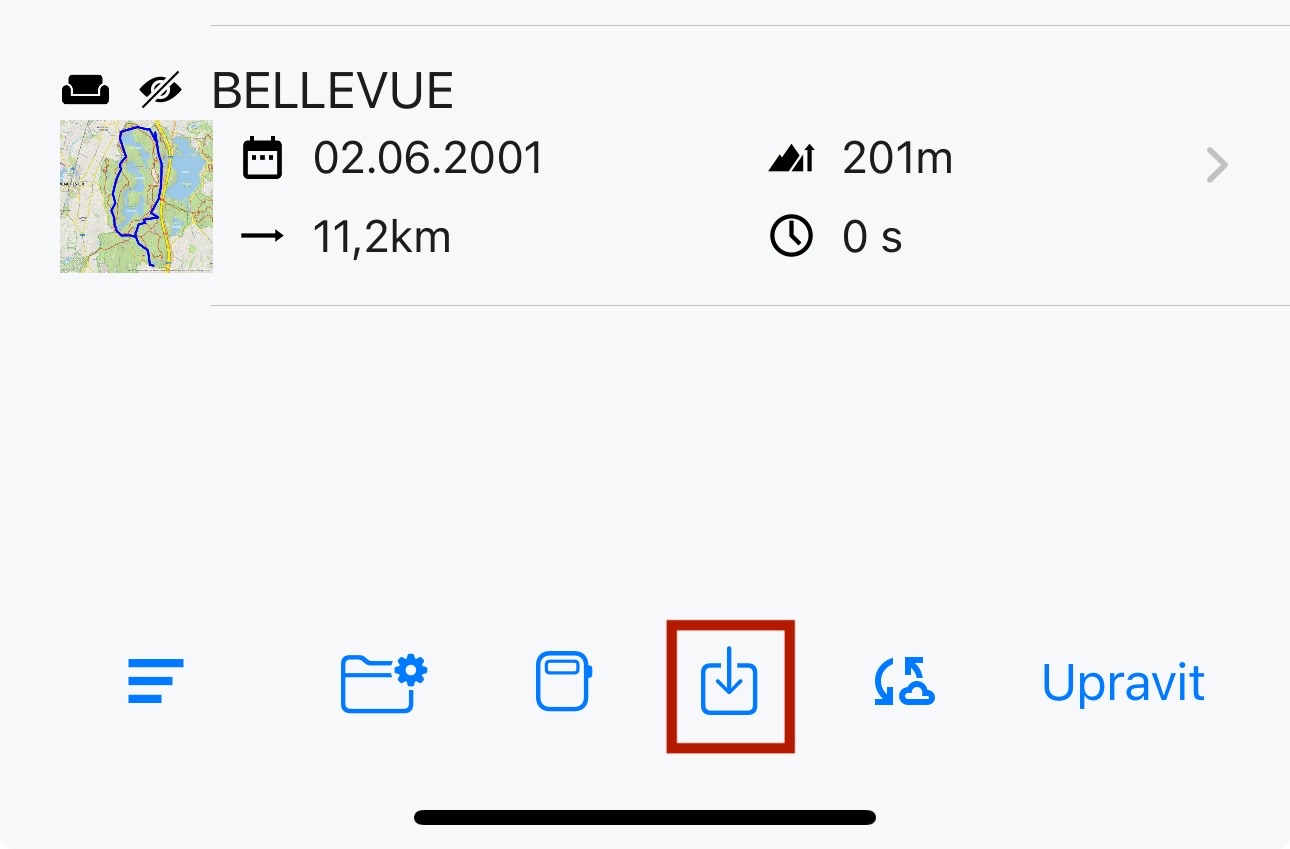Import a track via download icon
This screenshot has width=1290, height=849.
[729, 682]
